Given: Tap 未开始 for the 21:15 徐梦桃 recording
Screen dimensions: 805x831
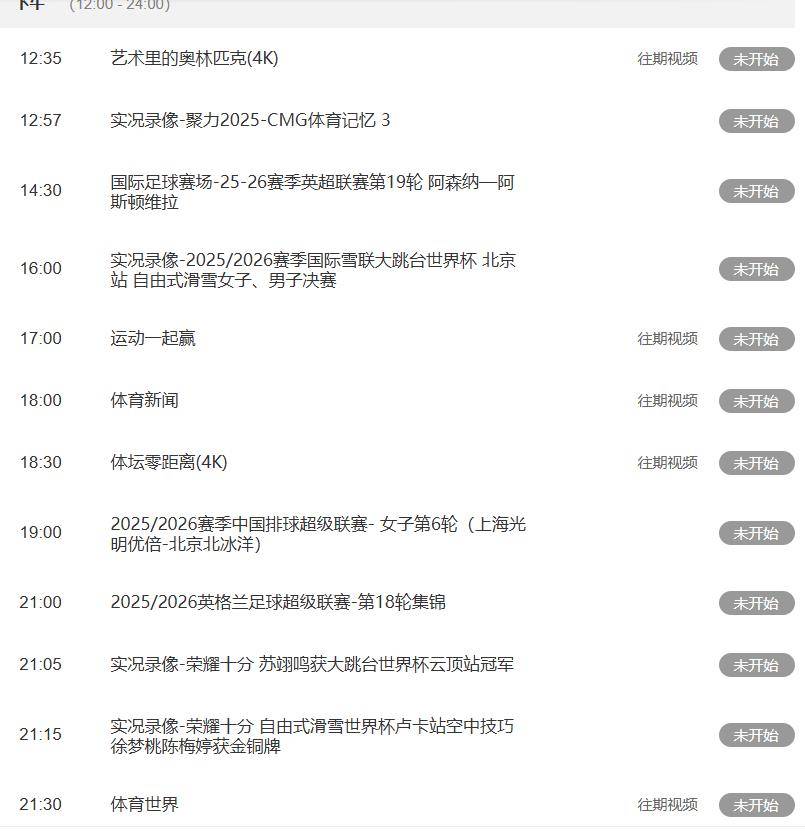Looking at the screenshot, I should (x=756, y=735).
